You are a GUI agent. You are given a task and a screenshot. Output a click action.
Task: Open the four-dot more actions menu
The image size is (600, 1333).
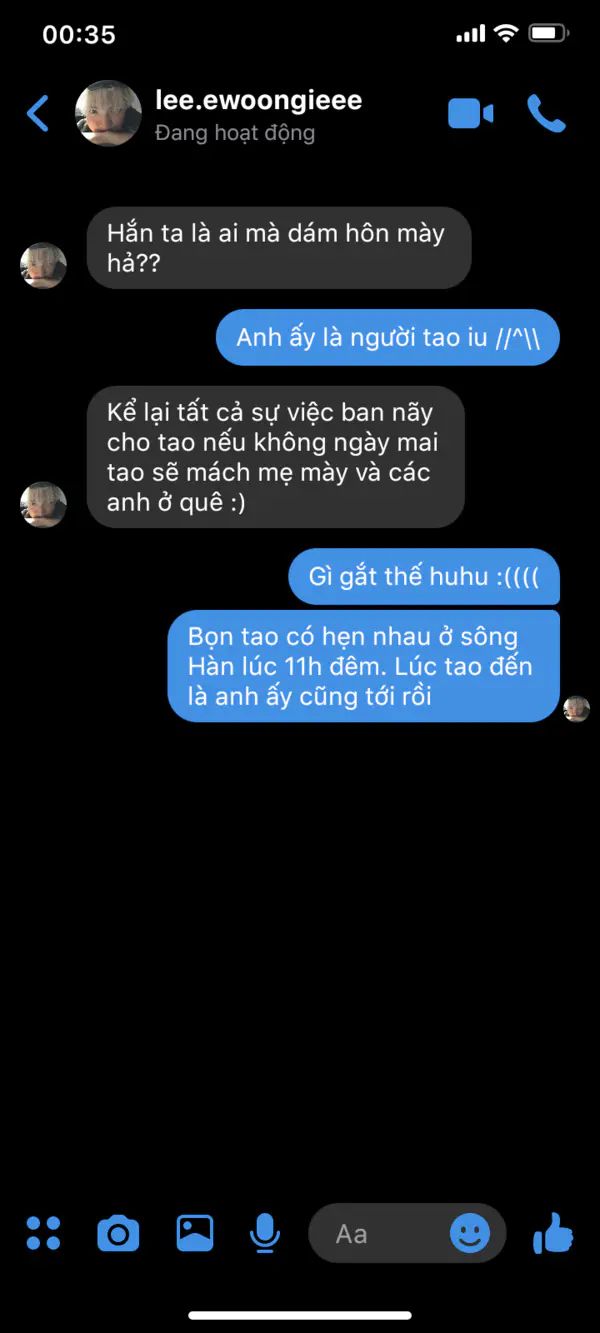43,1233
